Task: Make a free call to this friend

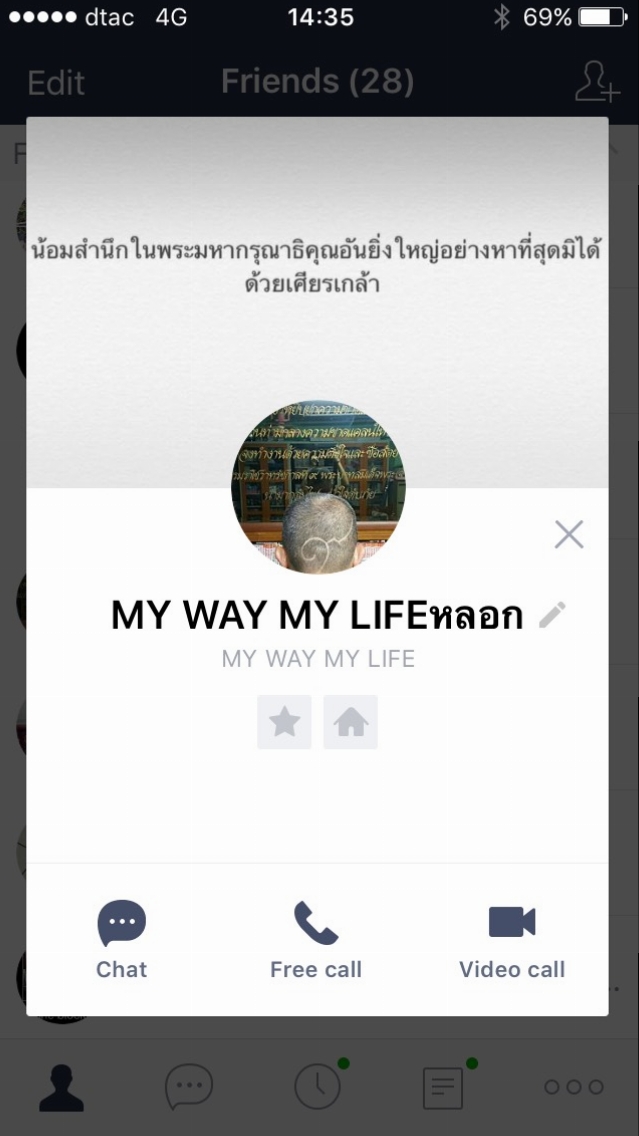Action: [x=316, y=940]
